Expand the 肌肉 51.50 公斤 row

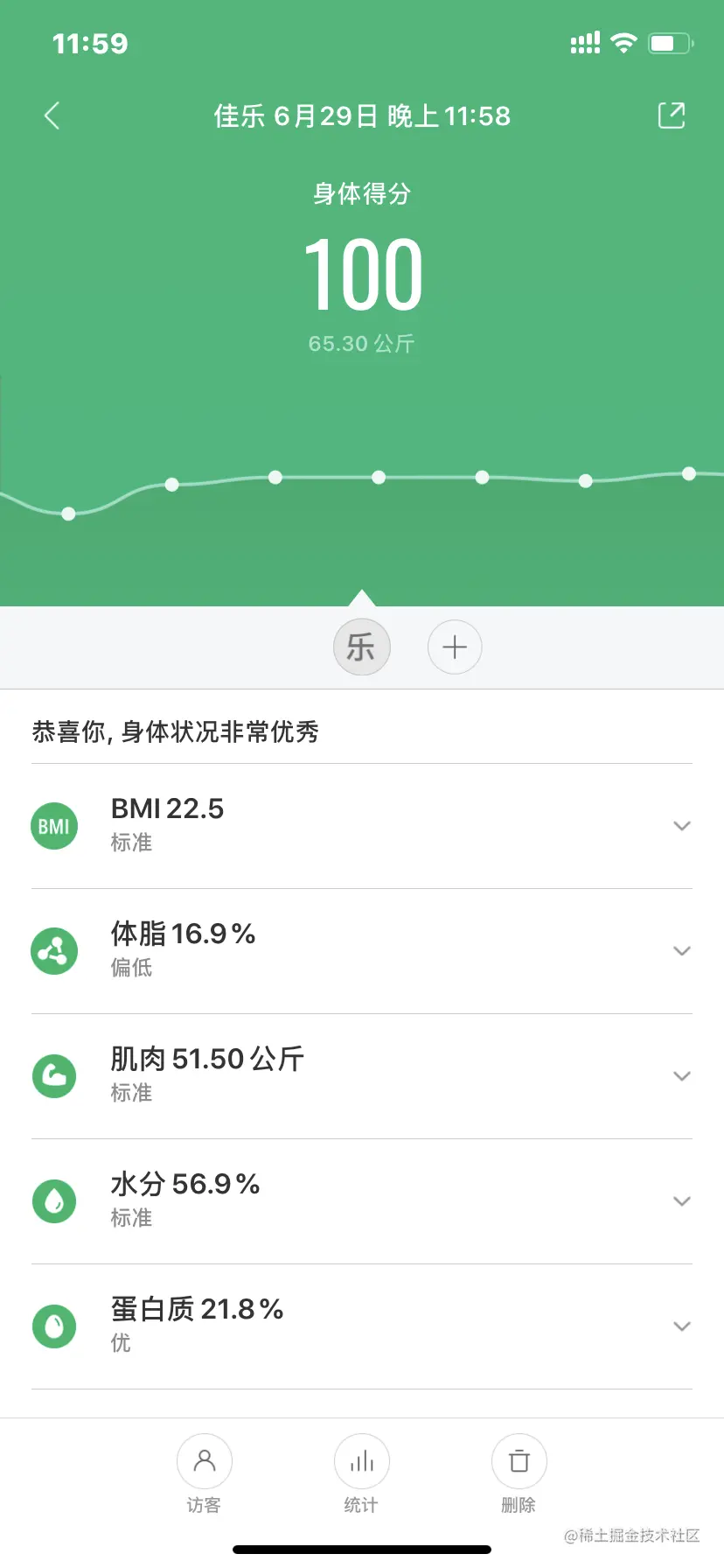coord(681,1076)
